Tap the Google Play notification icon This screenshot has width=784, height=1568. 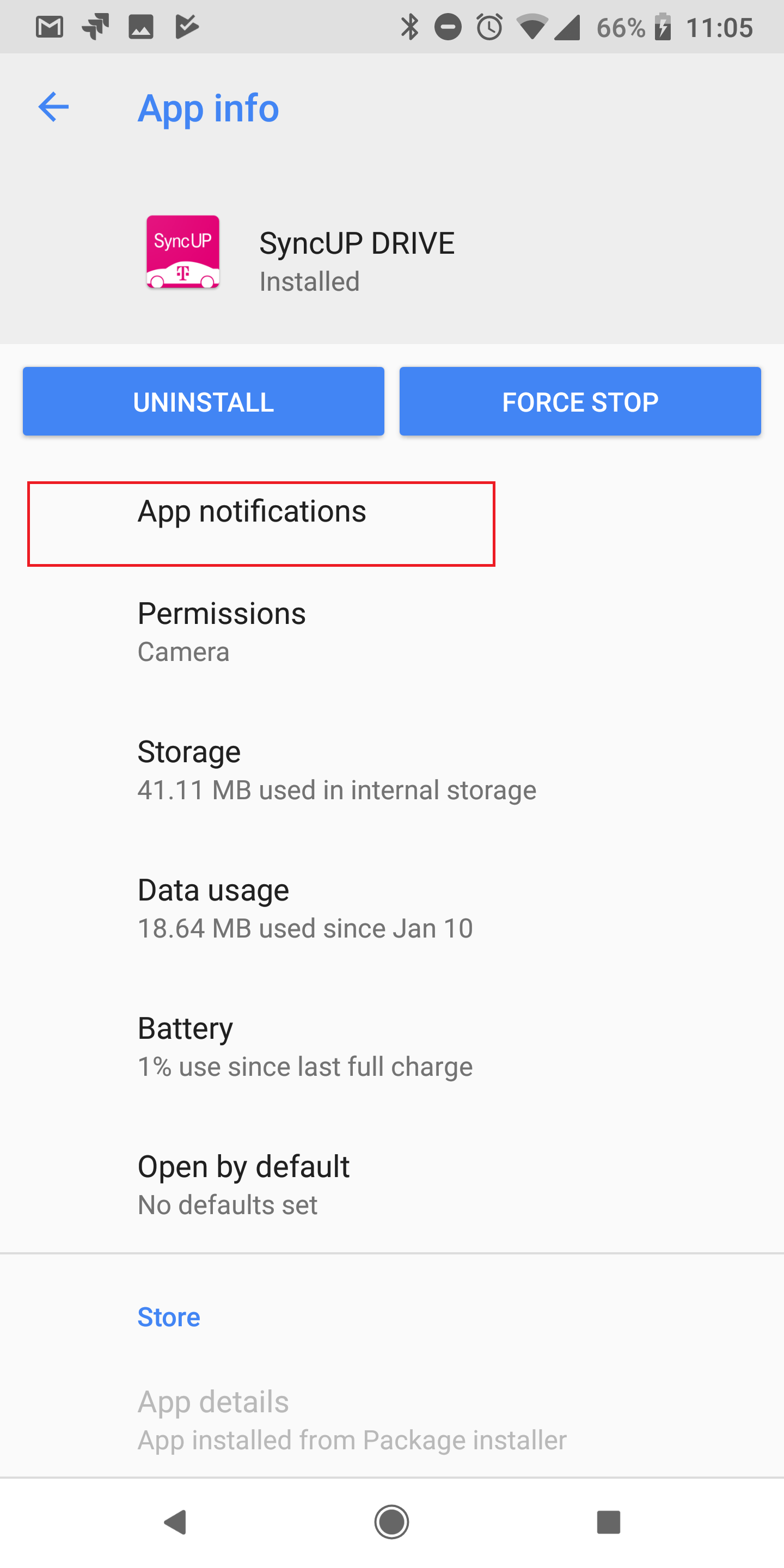186,26
